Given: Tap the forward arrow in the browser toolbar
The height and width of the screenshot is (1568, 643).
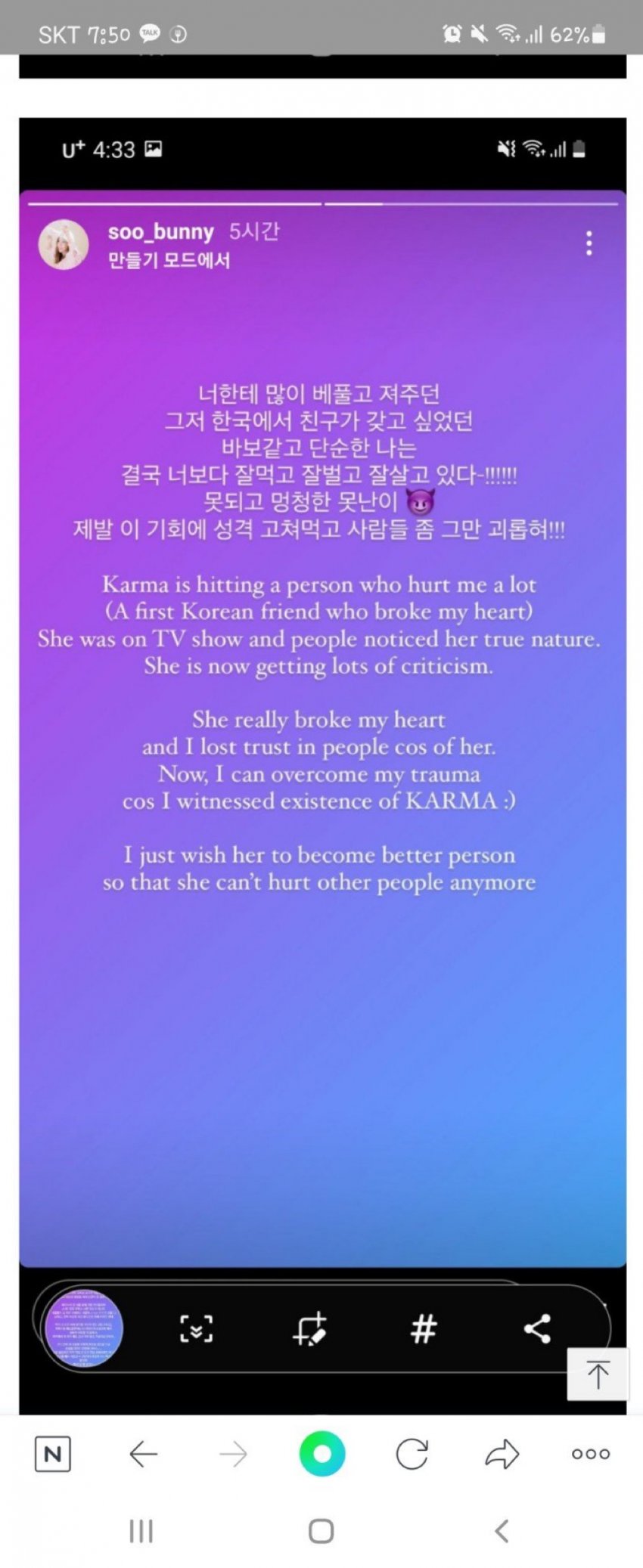Looking at the screenshot, I should click(x=233, y=1453).
